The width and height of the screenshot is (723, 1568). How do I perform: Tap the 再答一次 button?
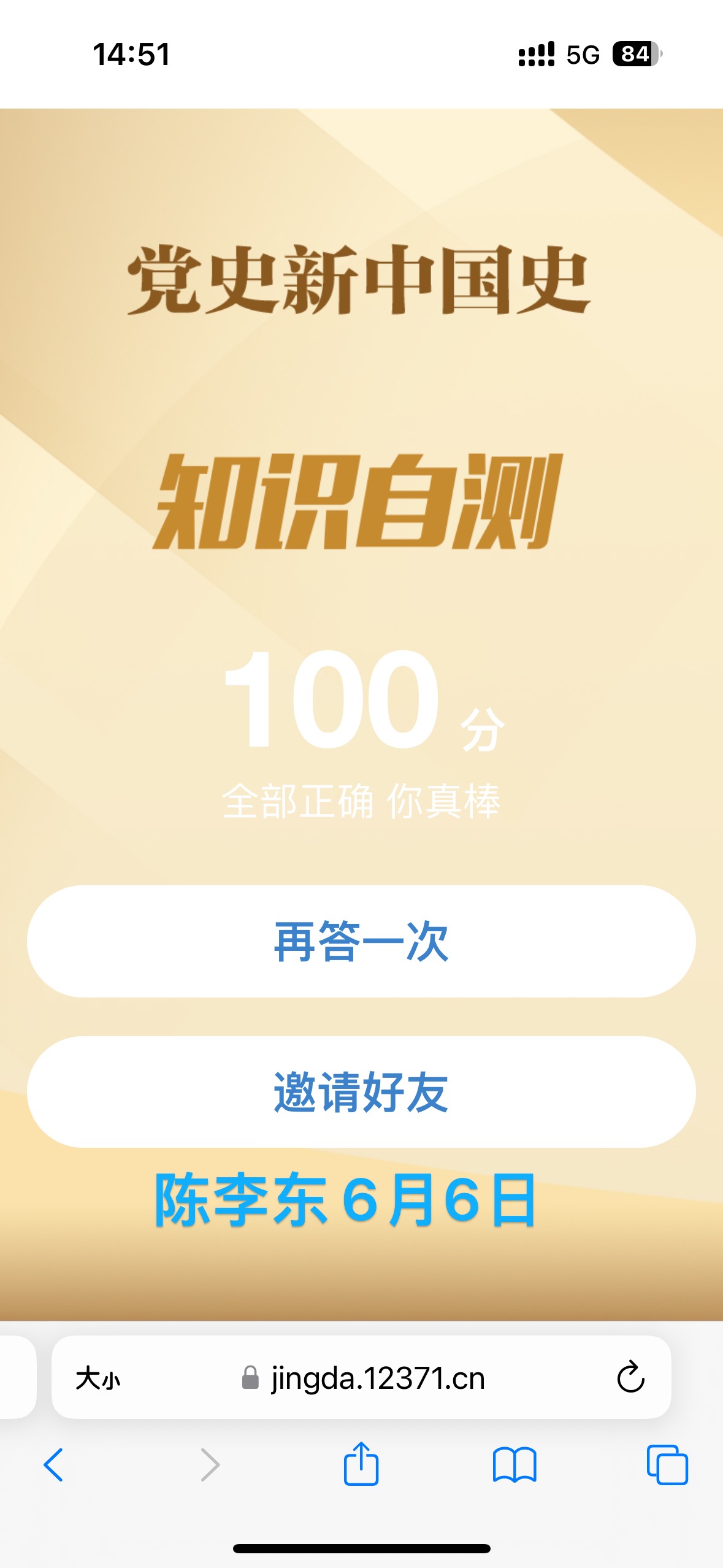pos(361,941)
